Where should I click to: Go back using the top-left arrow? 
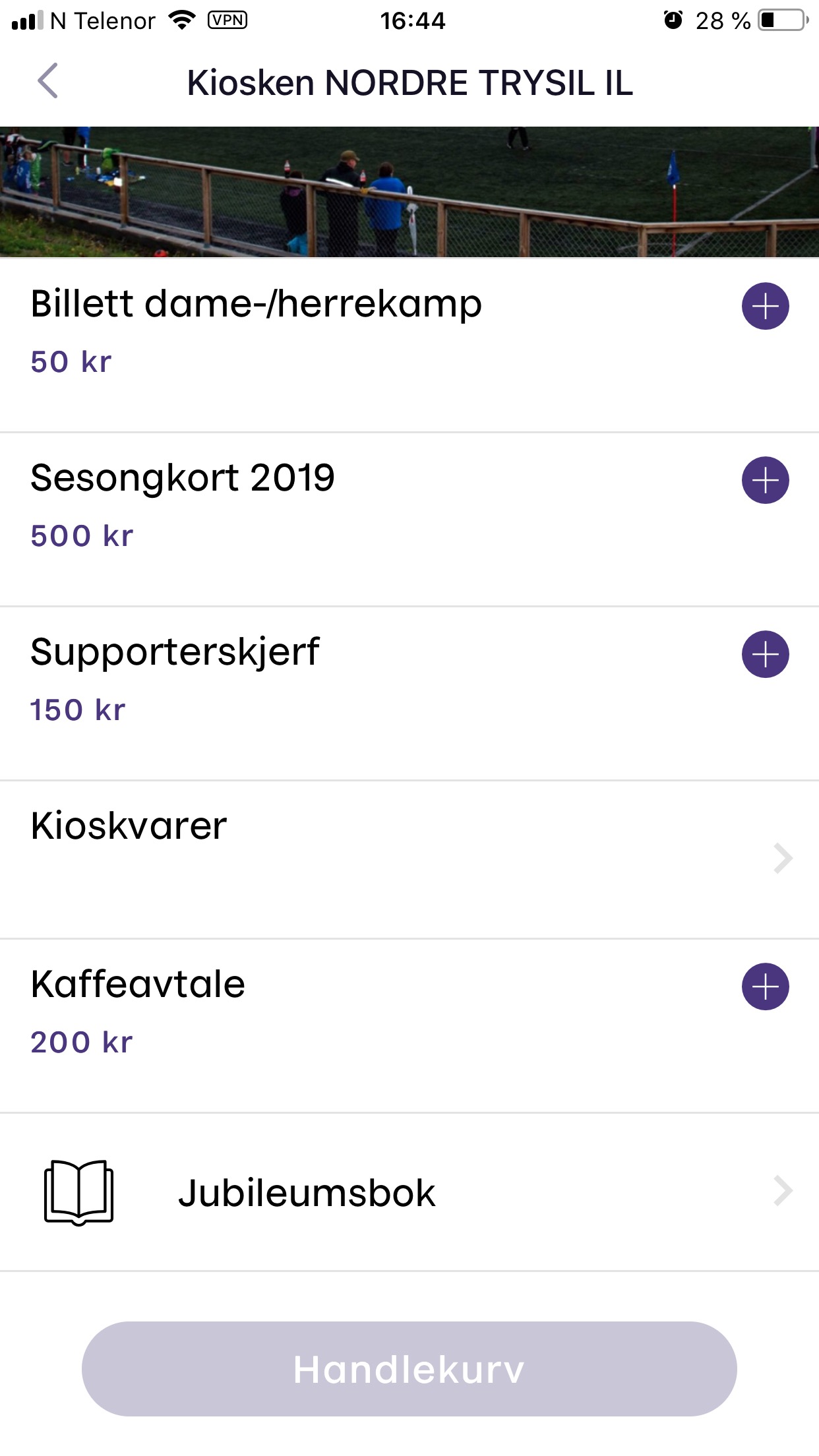tap(47, 81)
